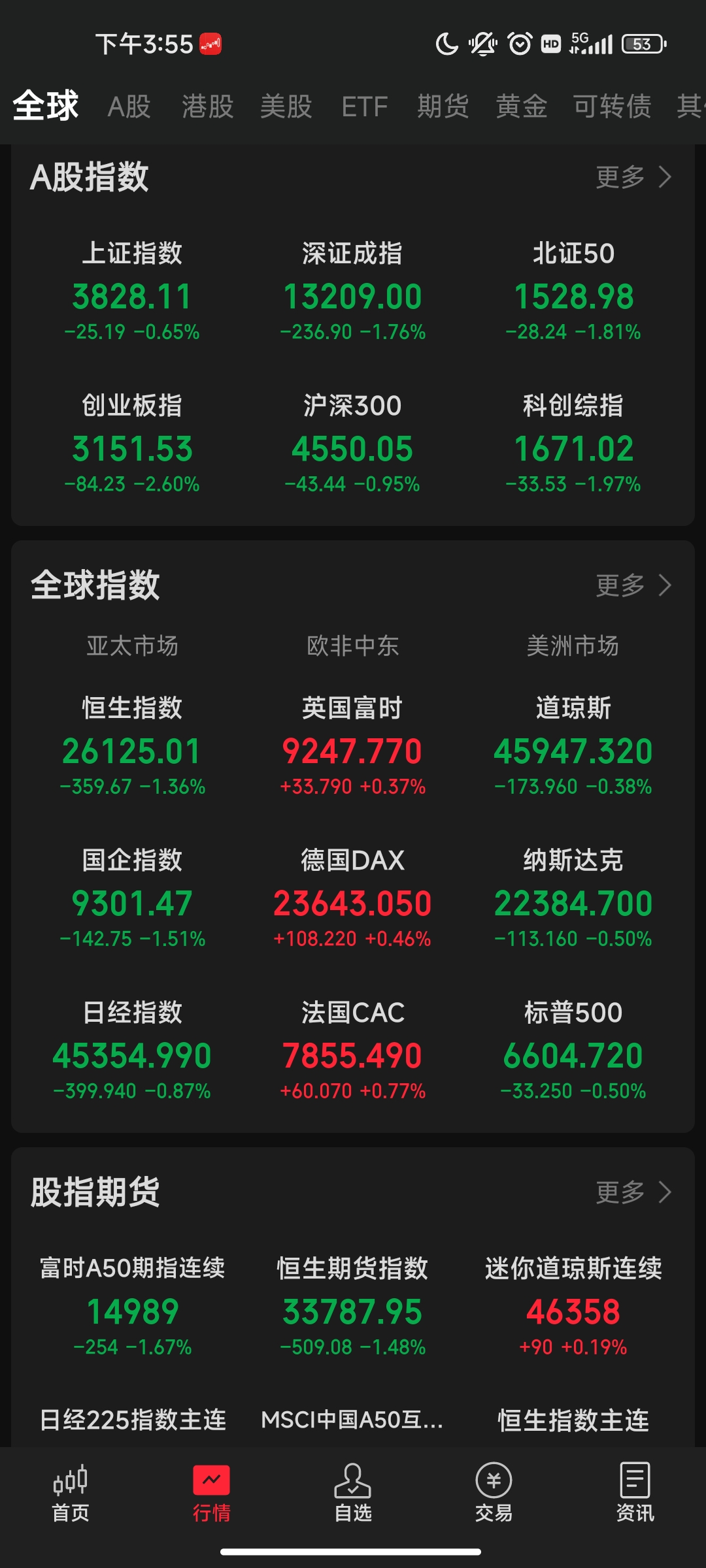Switch to the 交易 trading tab

pos(494,1494)
